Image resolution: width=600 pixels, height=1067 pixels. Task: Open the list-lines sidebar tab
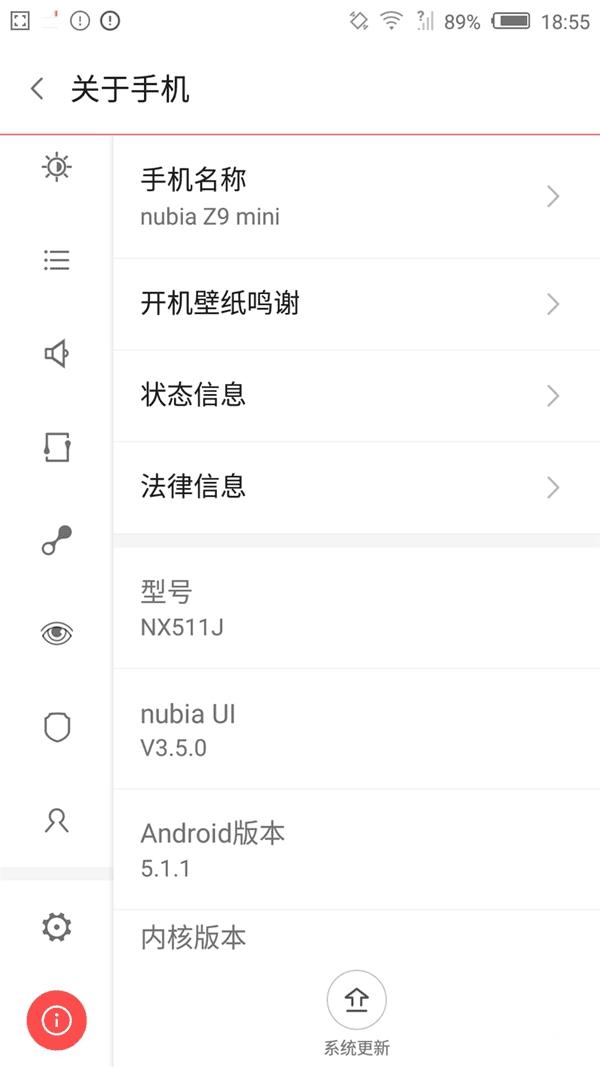[x=57, y=261]
